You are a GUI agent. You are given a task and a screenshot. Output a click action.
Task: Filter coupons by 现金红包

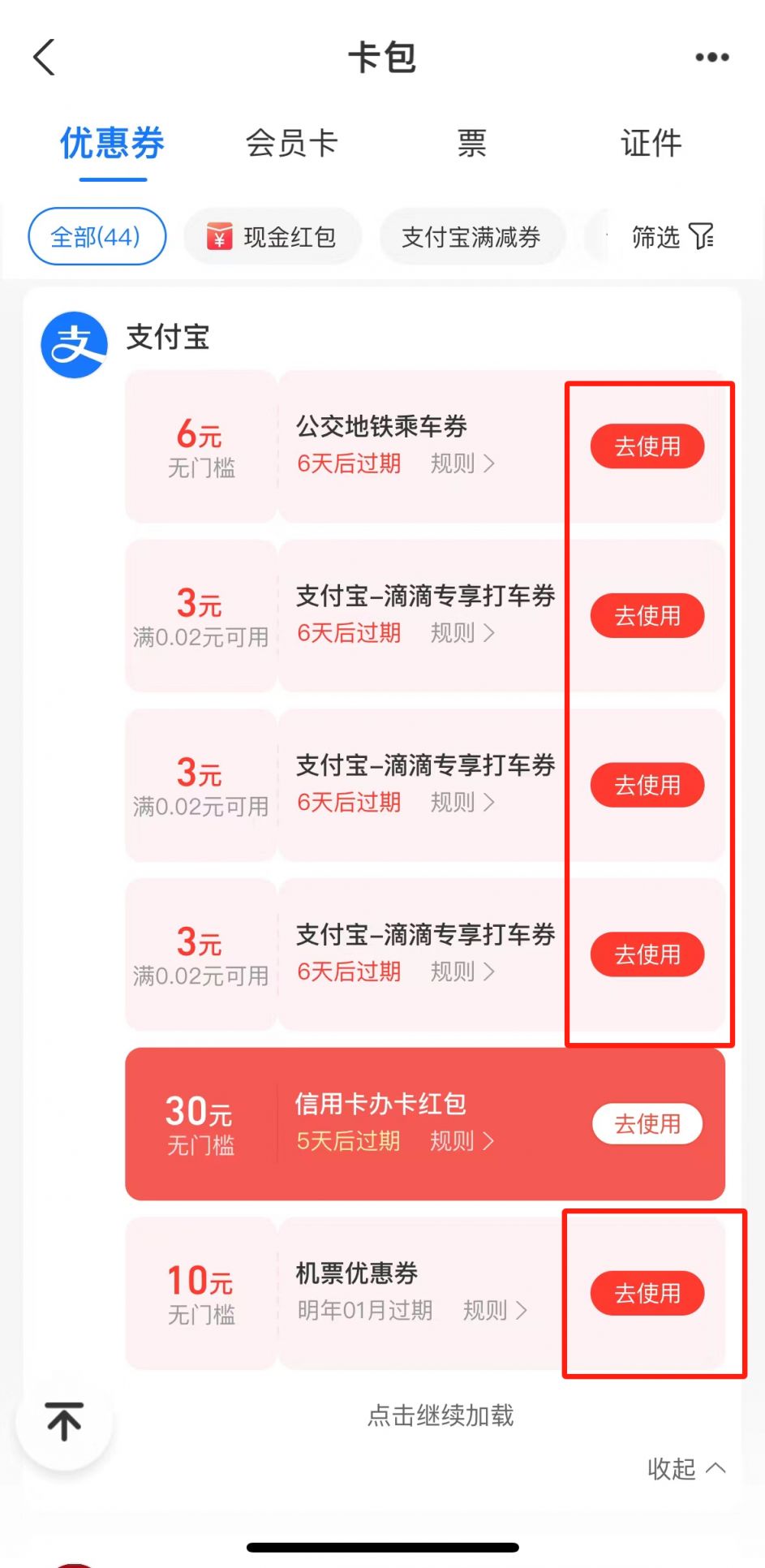pos(272,237)
